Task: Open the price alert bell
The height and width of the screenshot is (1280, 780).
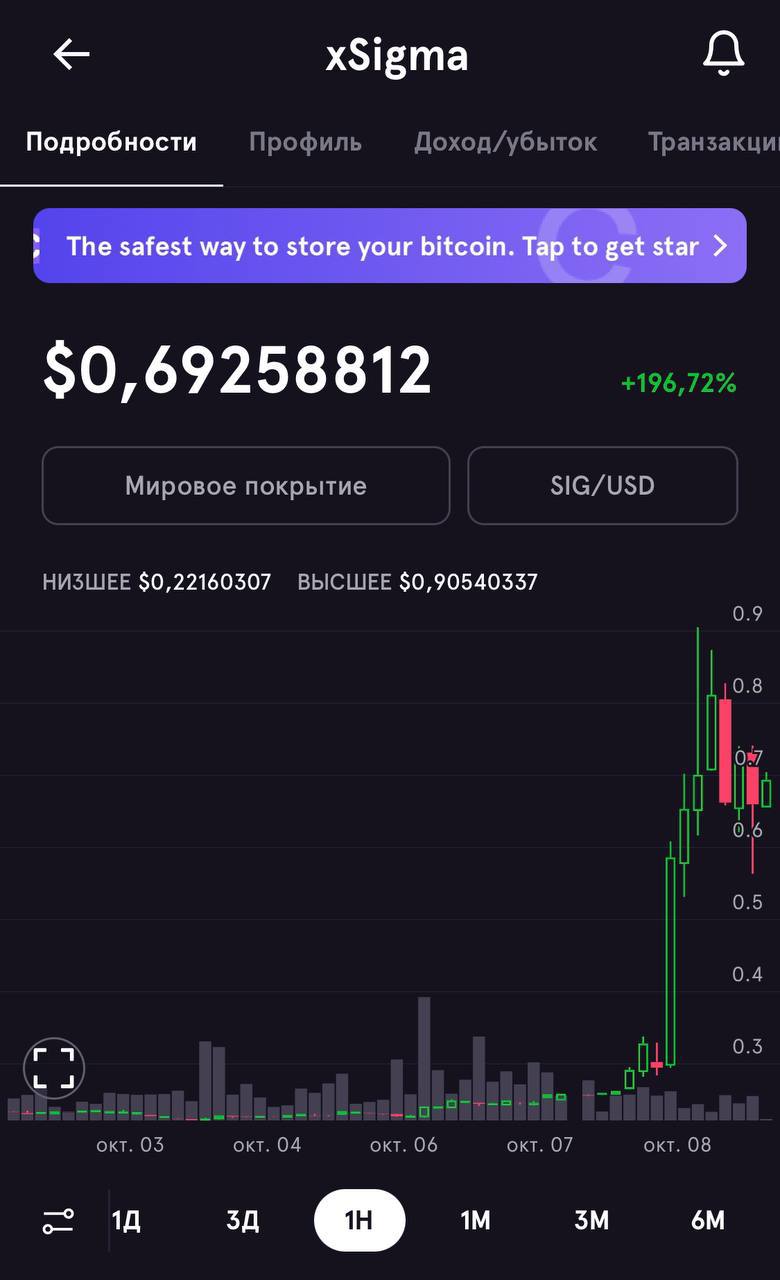Action: click(x=723, y=54)
